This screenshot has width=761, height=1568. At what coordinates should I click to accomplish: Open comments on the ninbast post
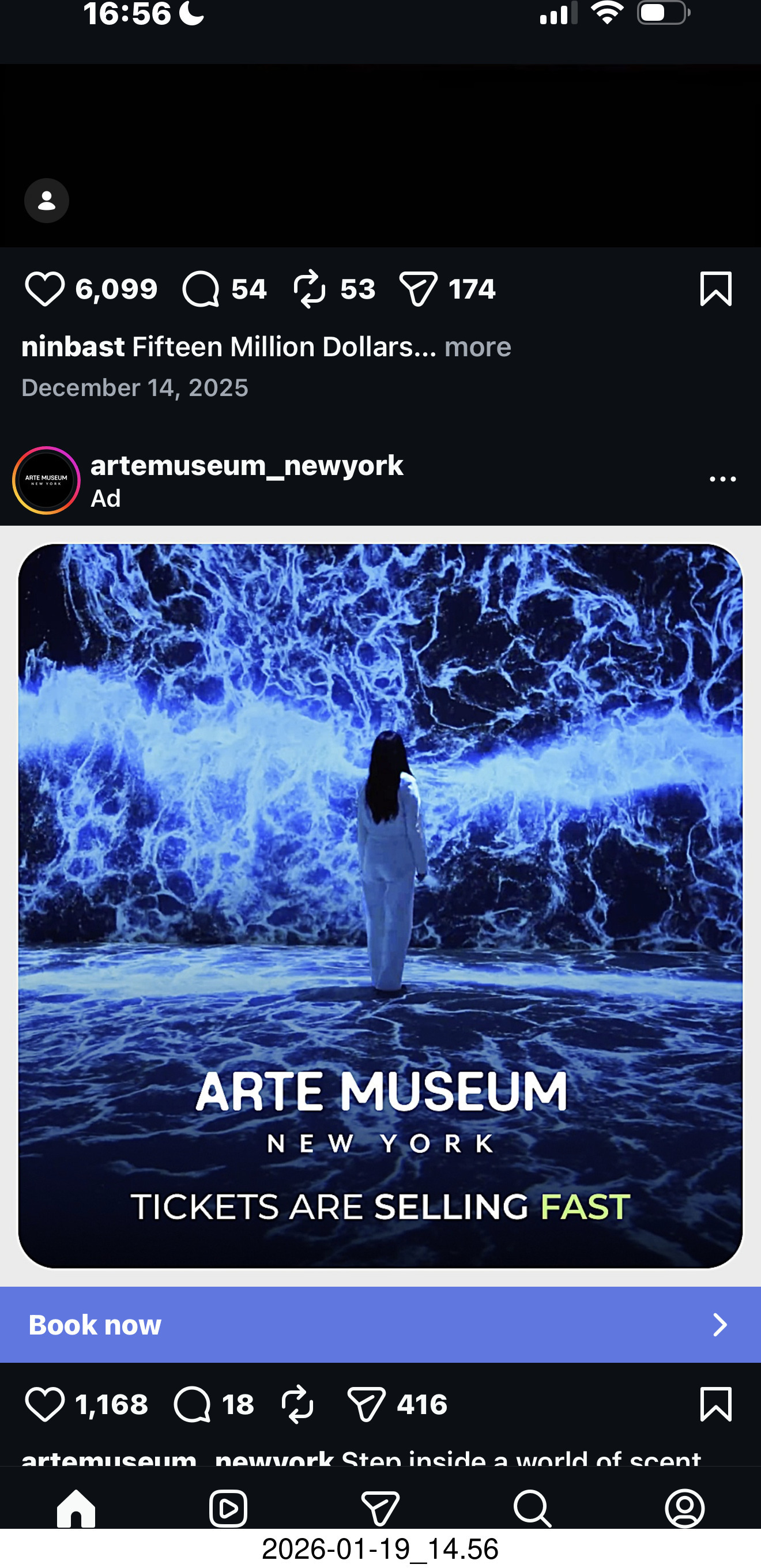[200, 289]
